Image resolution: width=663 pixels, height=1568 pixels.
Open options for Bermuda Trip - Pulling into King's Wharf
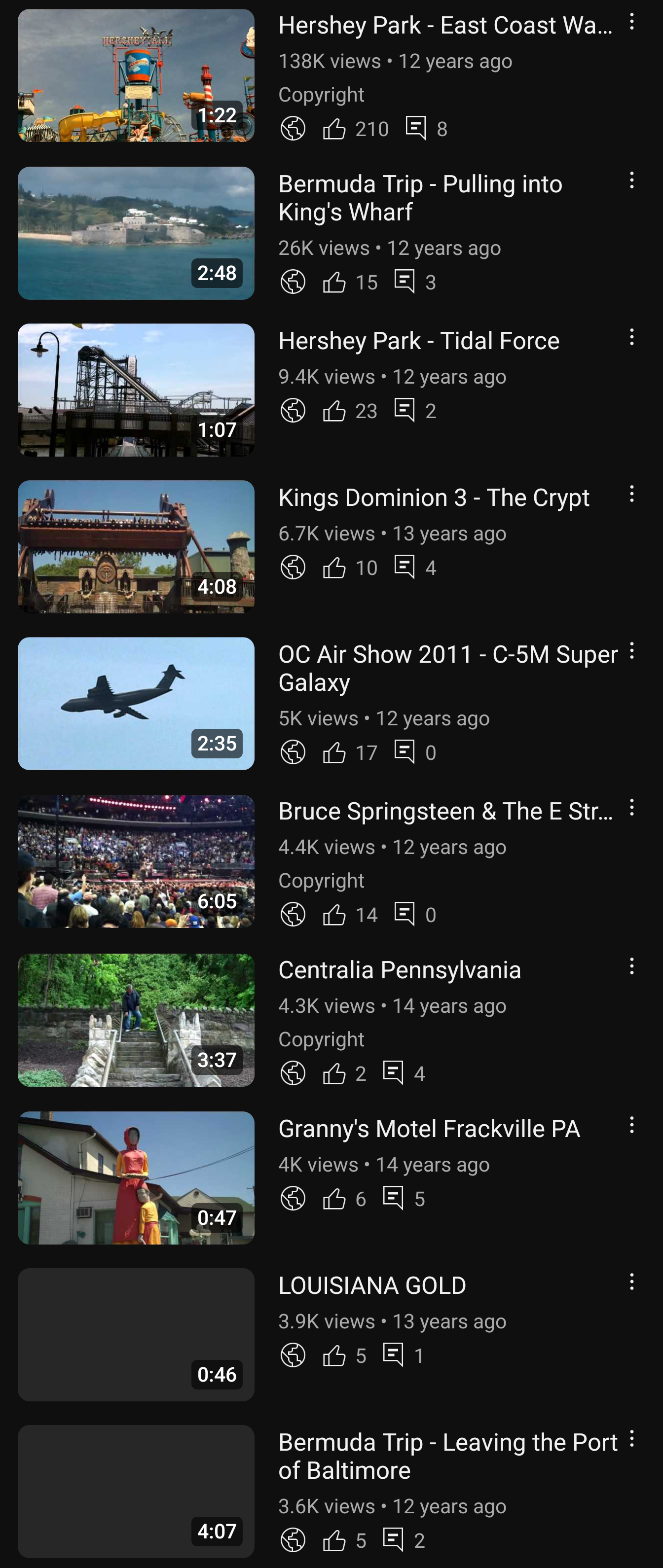[631, 180]
